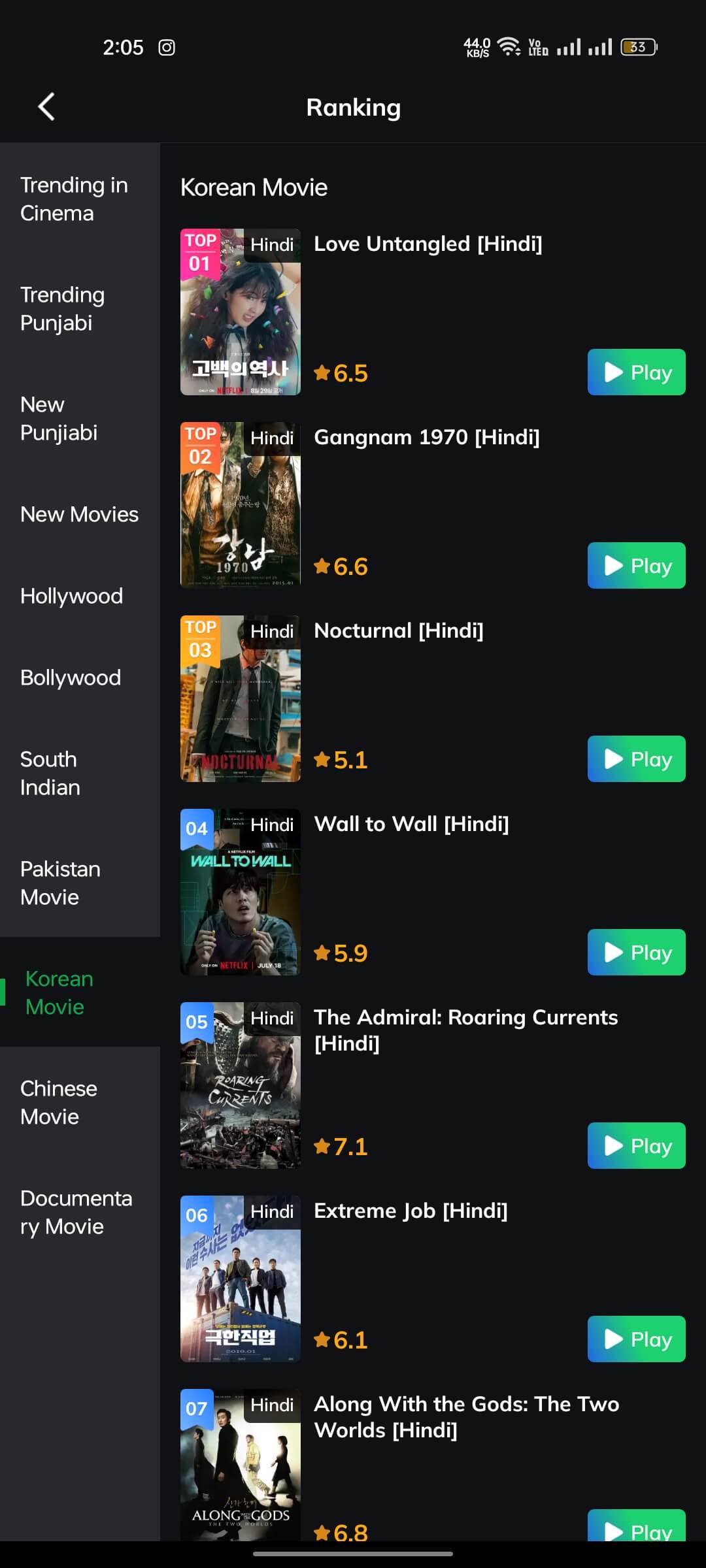Switch to New Movies category
This screenshot has height=1568, width=706.
pyautogui.click(x=80, y=514)
